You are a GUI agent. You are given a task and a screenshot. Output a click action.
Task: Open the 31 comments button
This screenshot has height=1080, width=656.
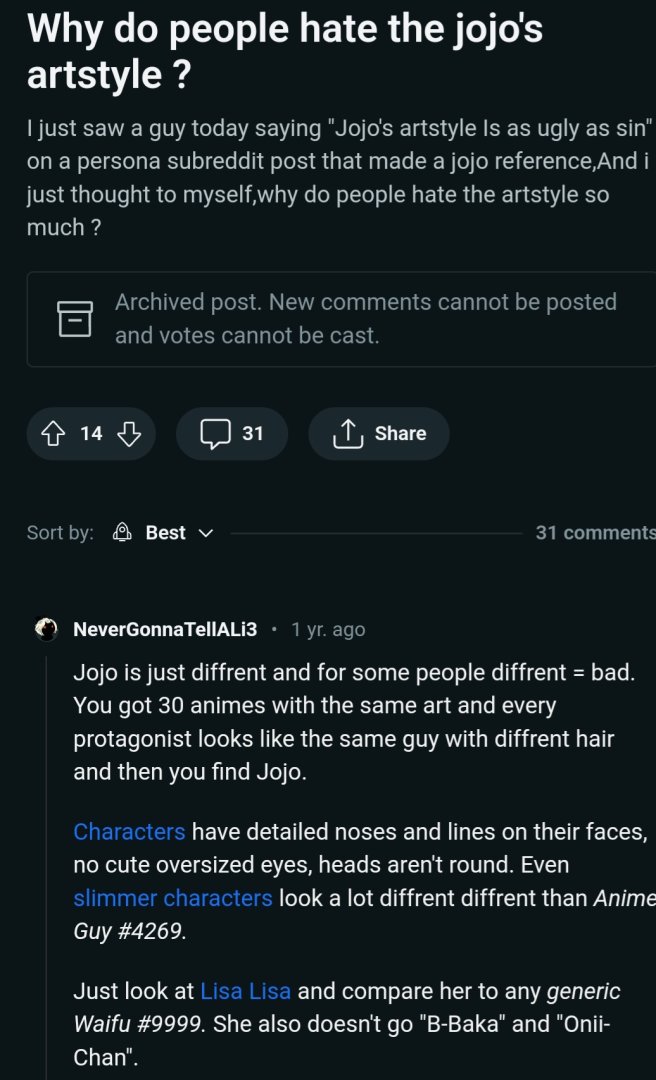coord(232,433)
